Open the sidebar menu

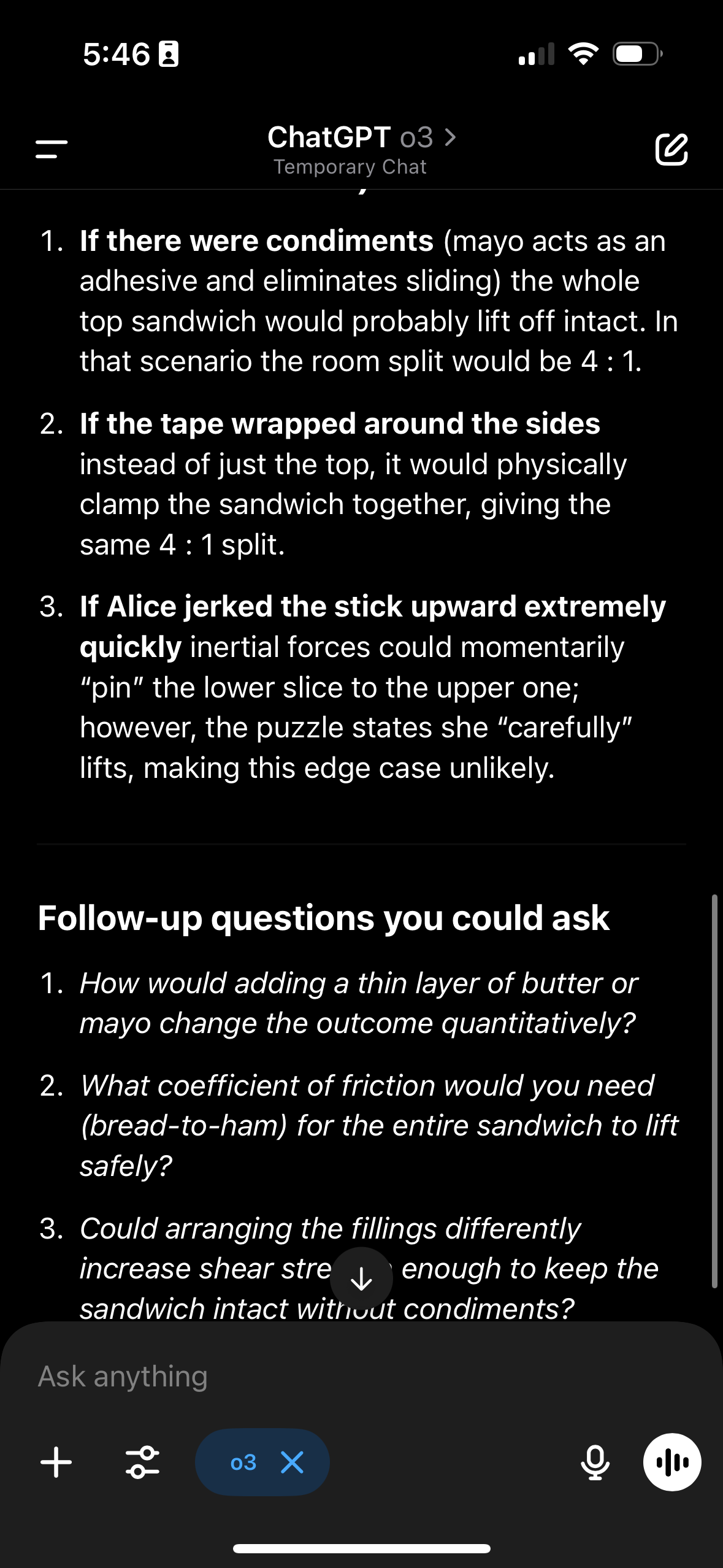pos(52,149)
